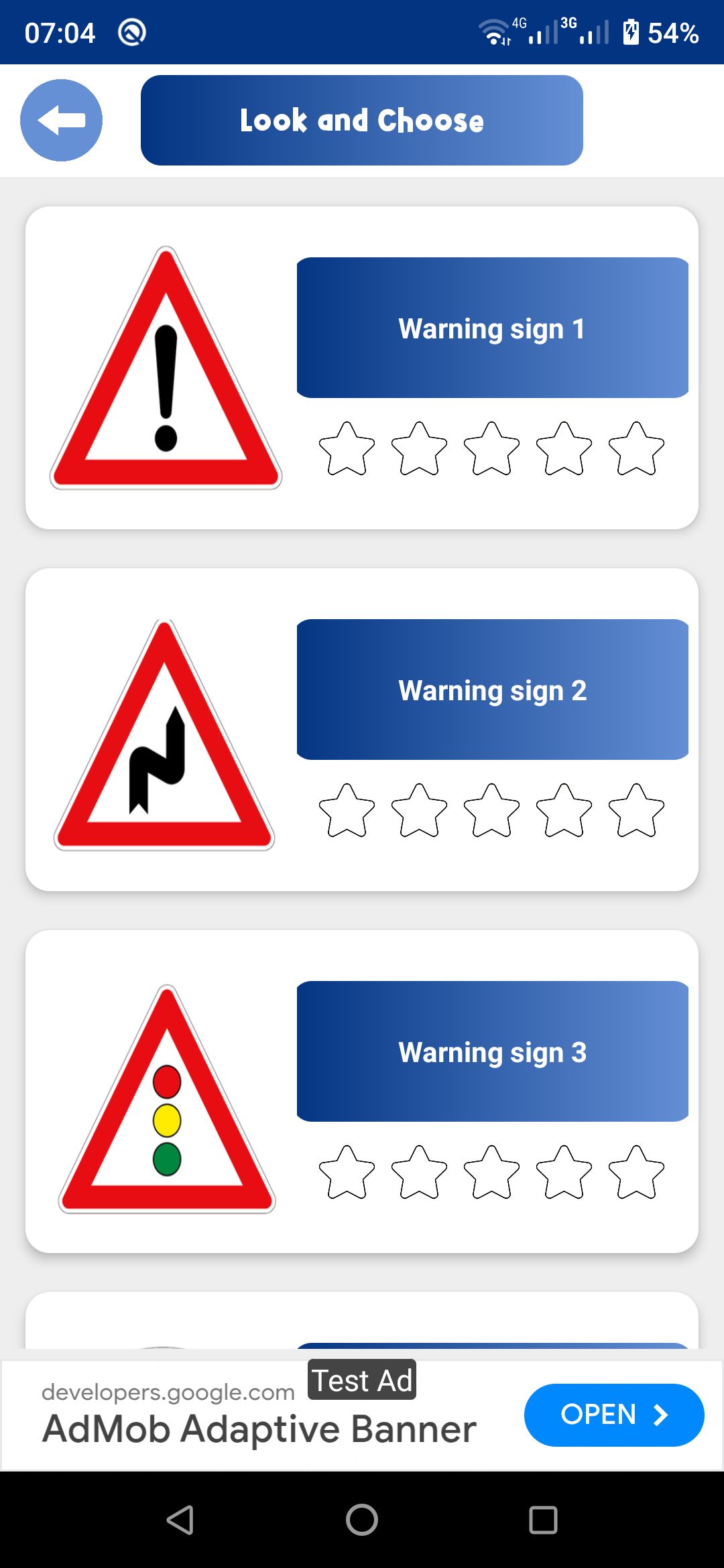724x1568 pixels.
Task: Go back using the arrow button
Action: click(x=61, y=121)
